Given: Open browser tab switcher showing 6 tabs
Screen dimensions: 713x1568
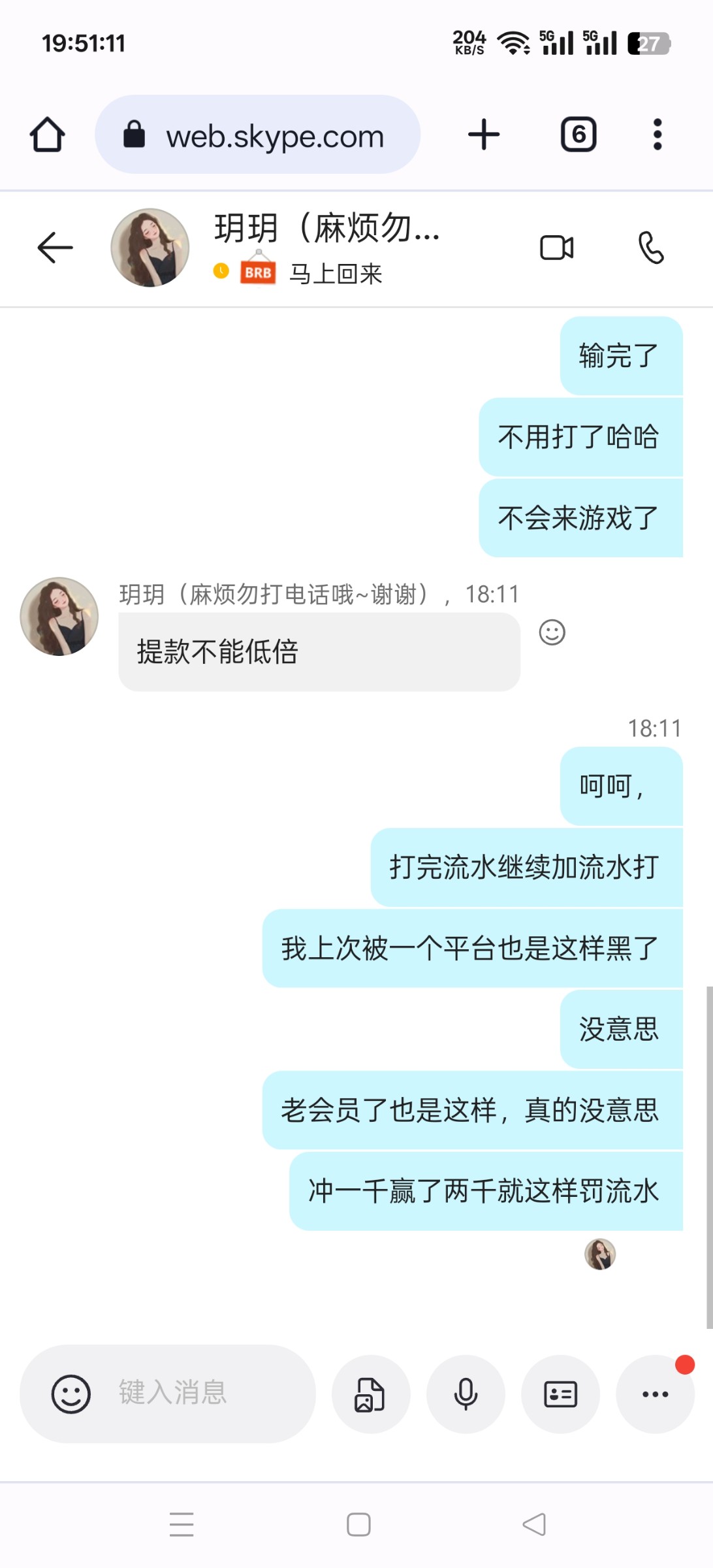Looking at the screenshot, I should tap(578, 134).
